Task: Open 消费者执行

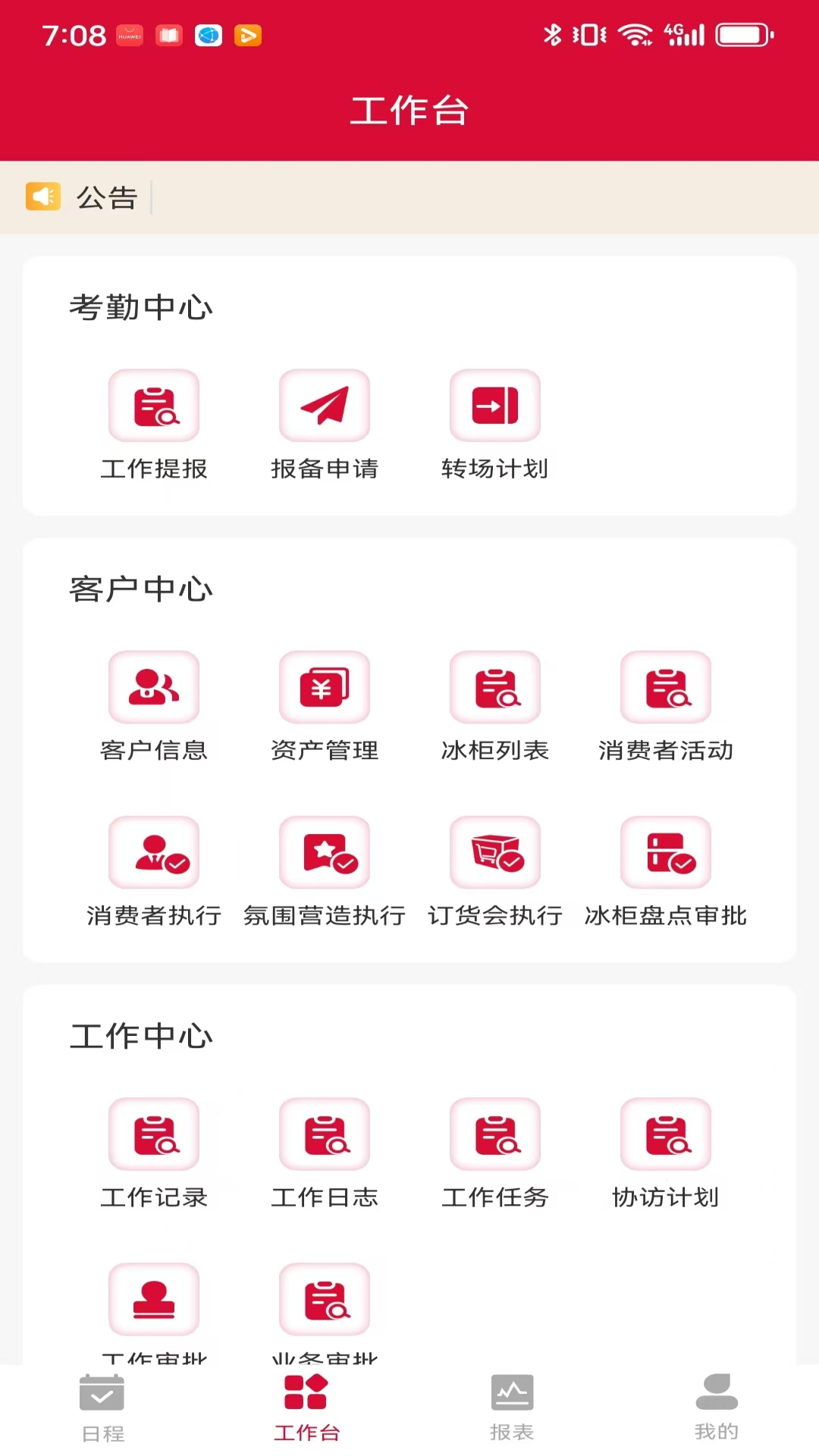Action: [x=154, y=872]
